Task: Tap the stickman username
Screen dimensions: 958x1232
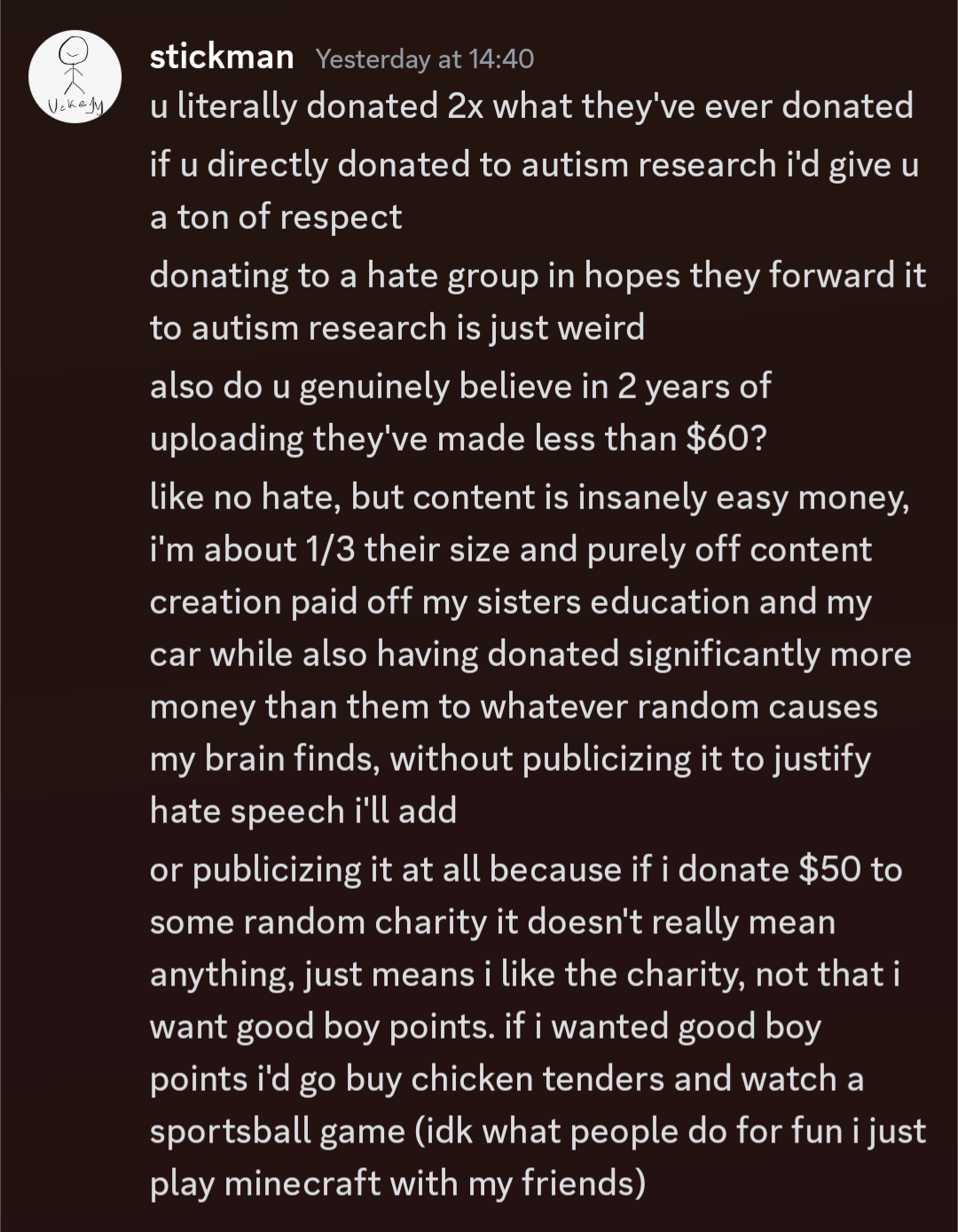Action: point(222,58)
